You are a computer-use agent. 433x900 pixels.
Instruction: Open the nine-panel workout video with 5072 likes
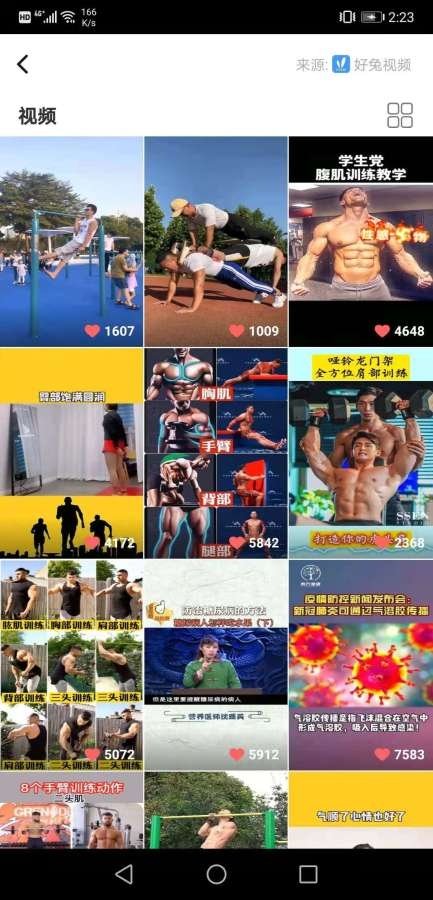[x=71, y=665]
